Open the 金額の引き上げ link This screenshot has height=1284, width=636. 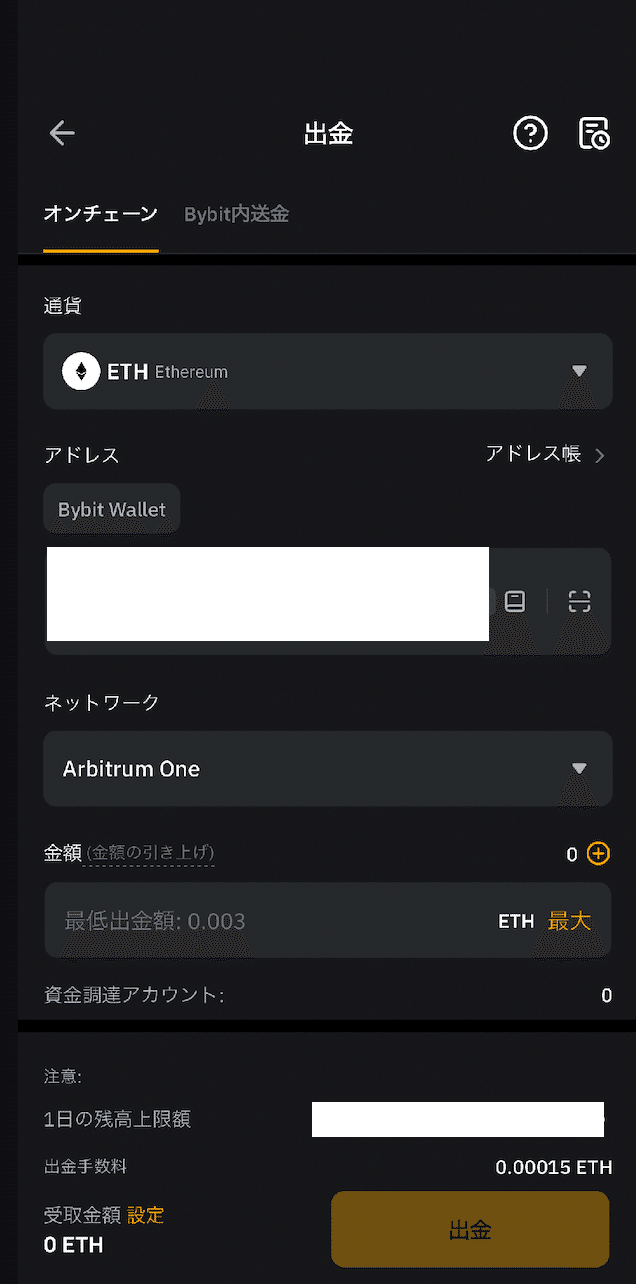coord(150,854)
